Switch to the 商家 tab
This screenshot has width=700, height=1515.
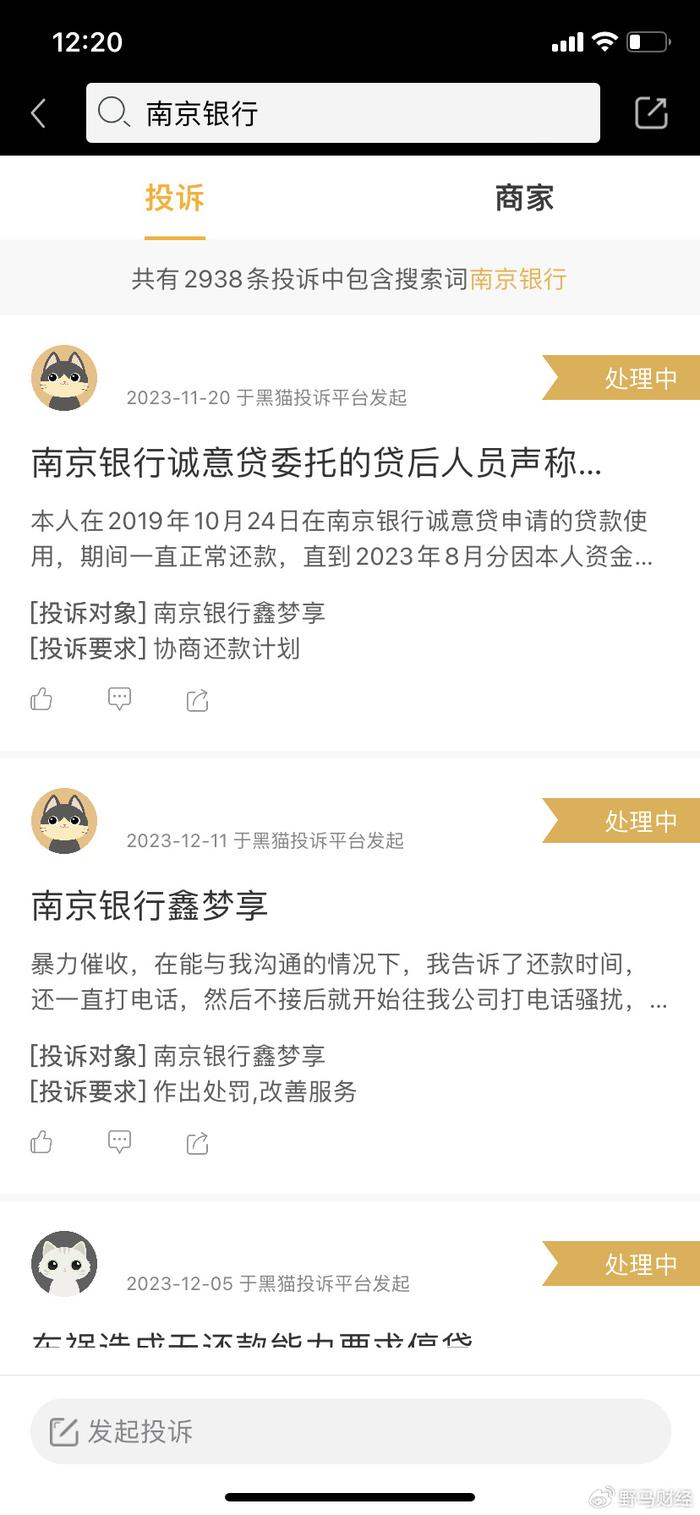tap(524, 198)
